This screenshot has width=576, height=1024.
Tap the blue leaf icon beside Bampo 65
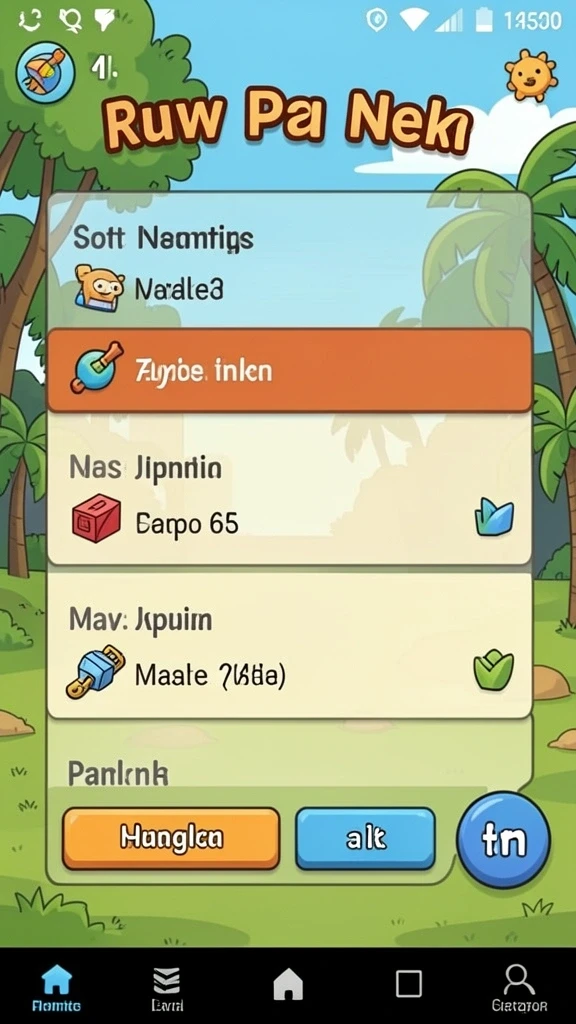pos(494,517)
